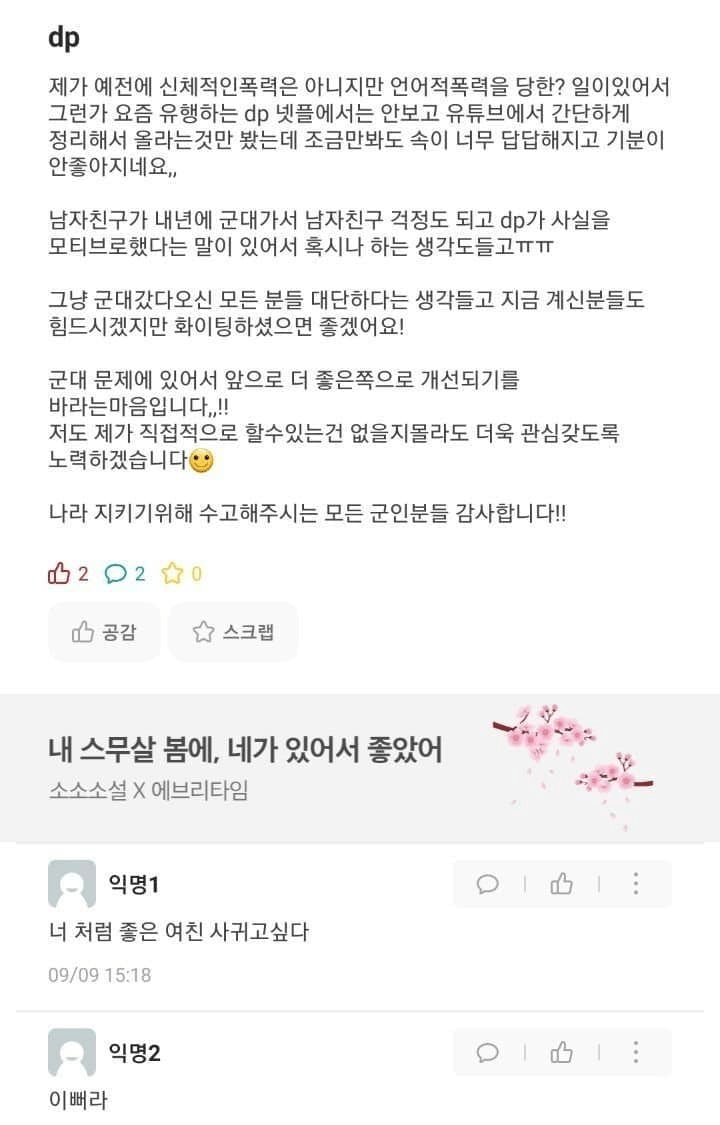Reply to 익명1's comment
The height and width of the screenshot is (1125, 720).
pos(488,884)
